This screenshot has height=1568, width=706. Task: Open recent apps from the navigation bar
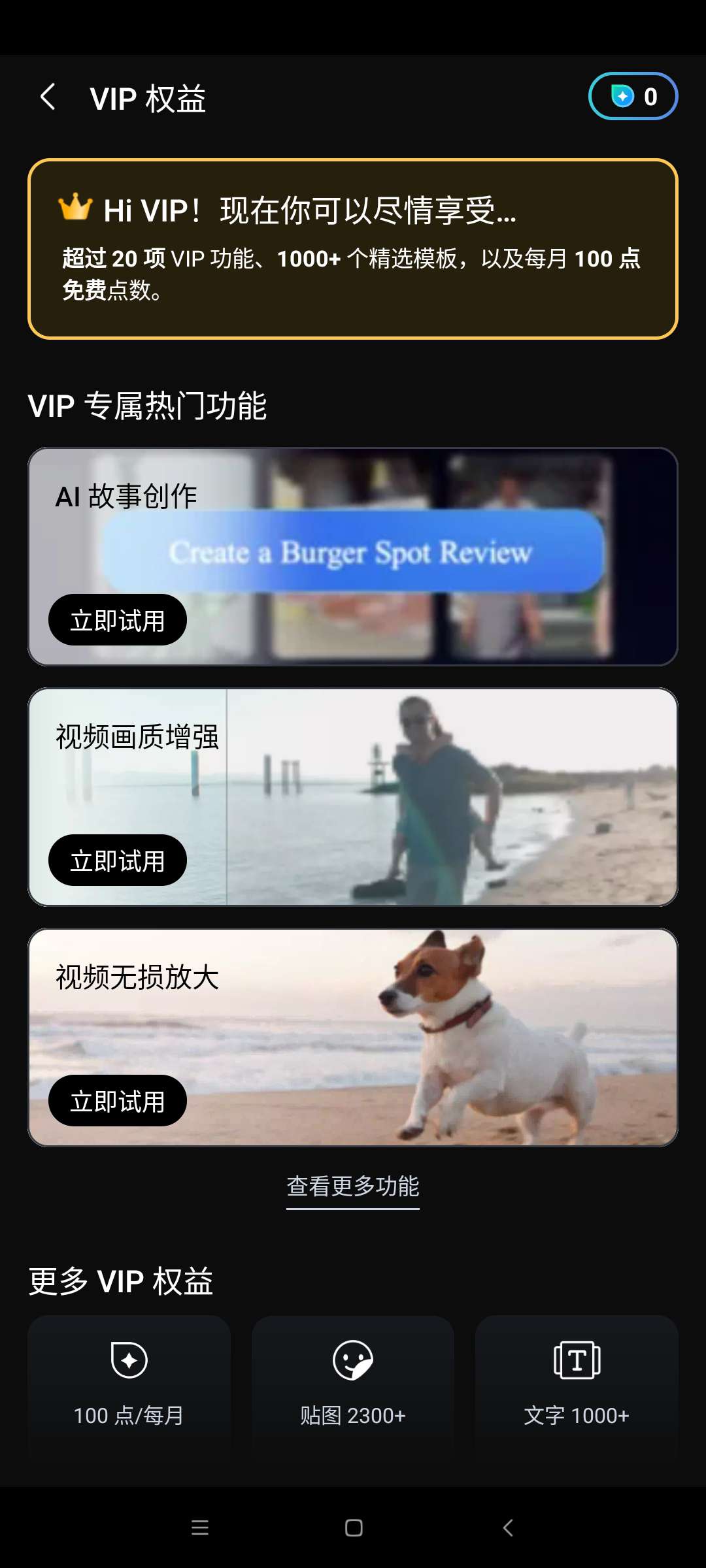tap(199, 1527)
